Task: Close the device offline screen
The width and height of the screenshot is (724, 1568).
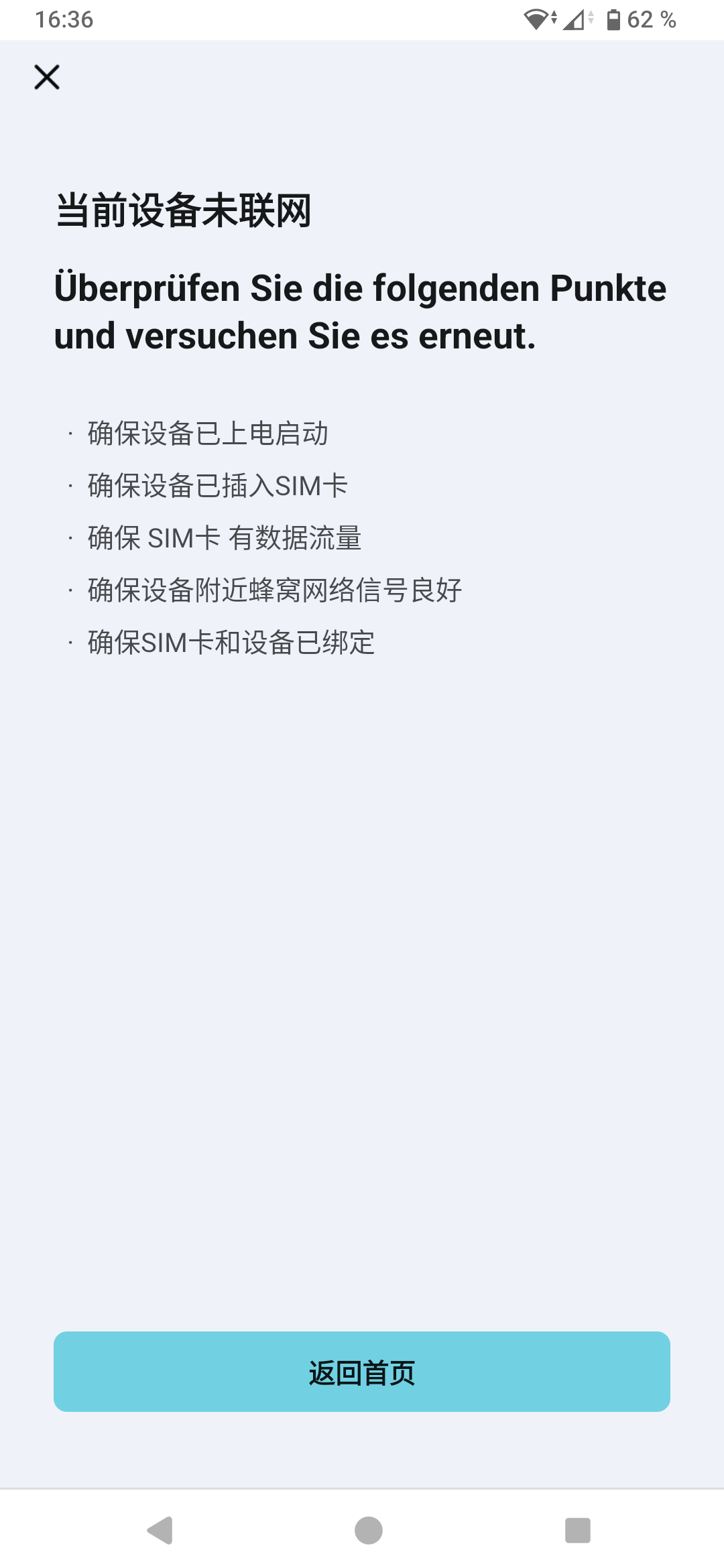Action: 47,77
